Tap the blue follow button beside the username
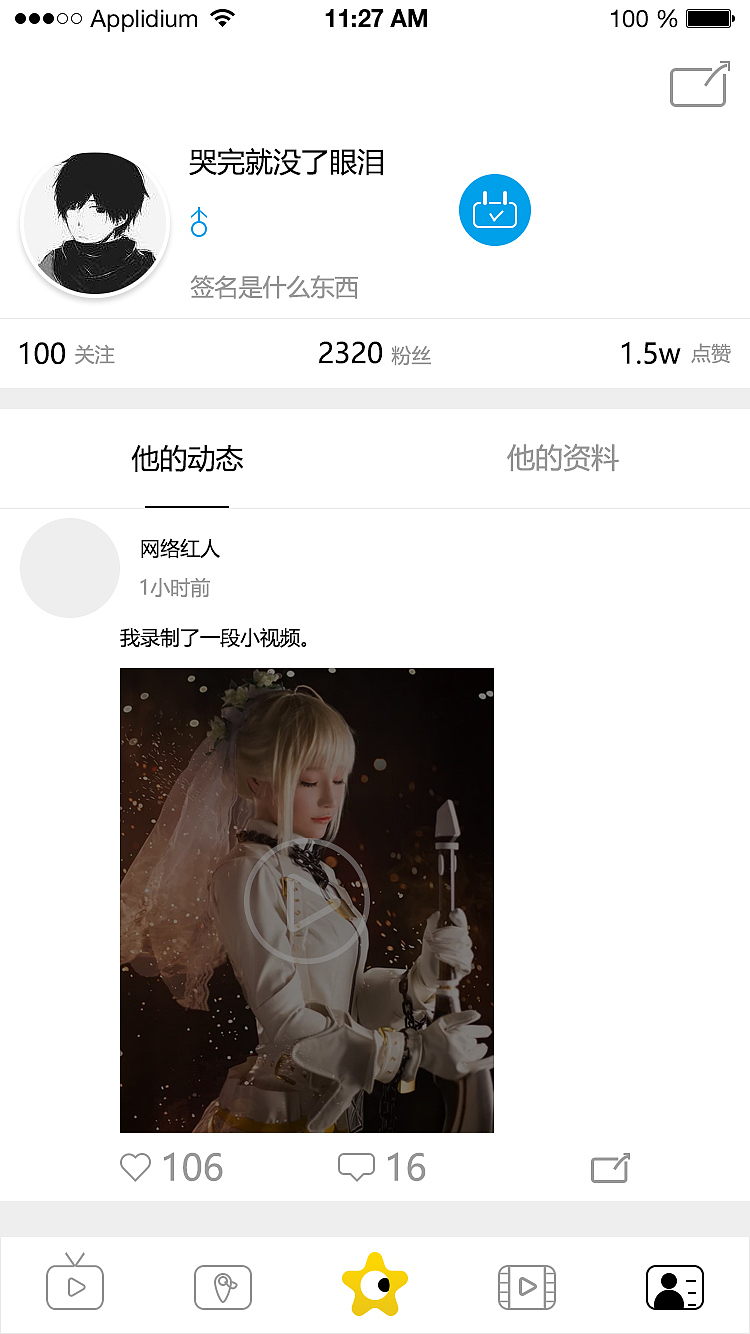 click(x=494, y=210)
